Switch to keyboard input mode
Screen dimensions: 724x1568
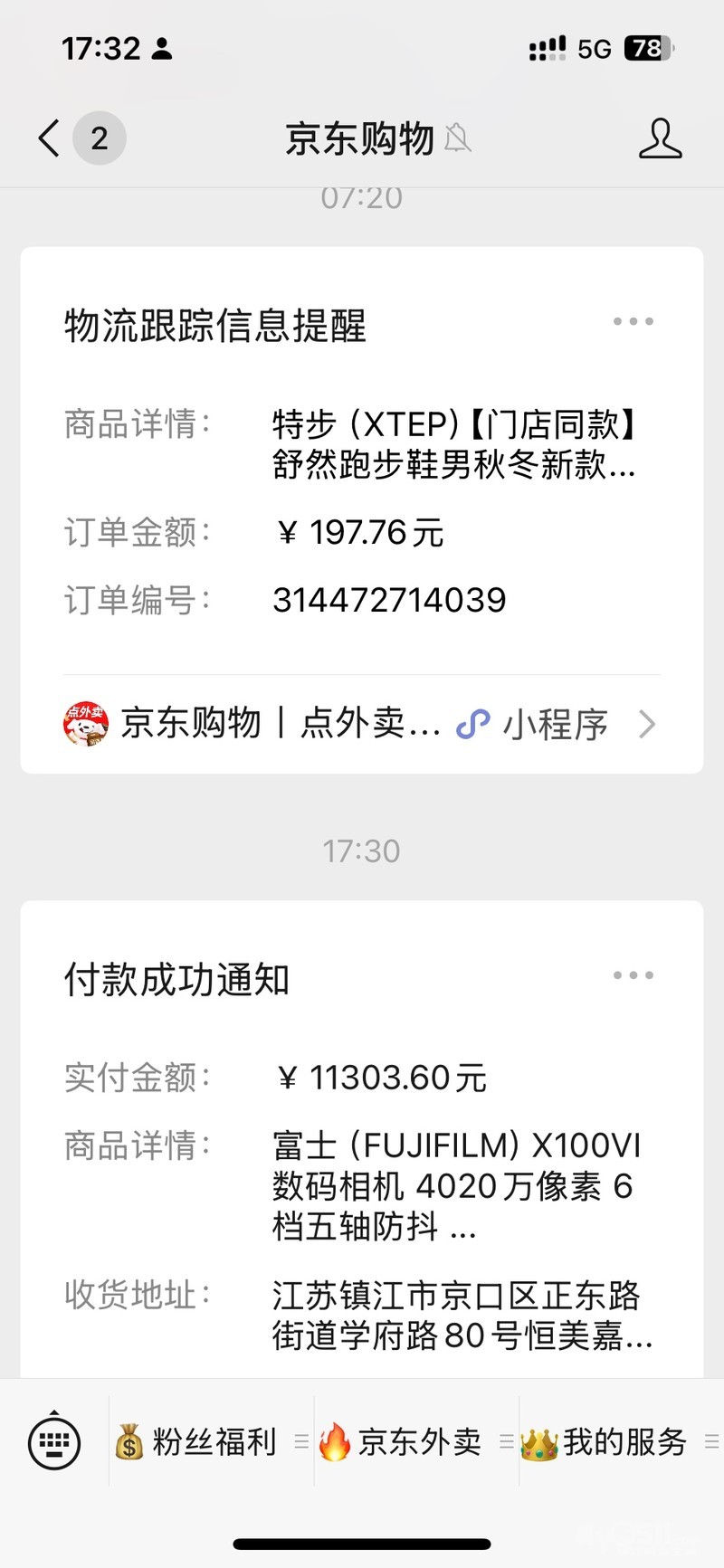point(54,1441)
